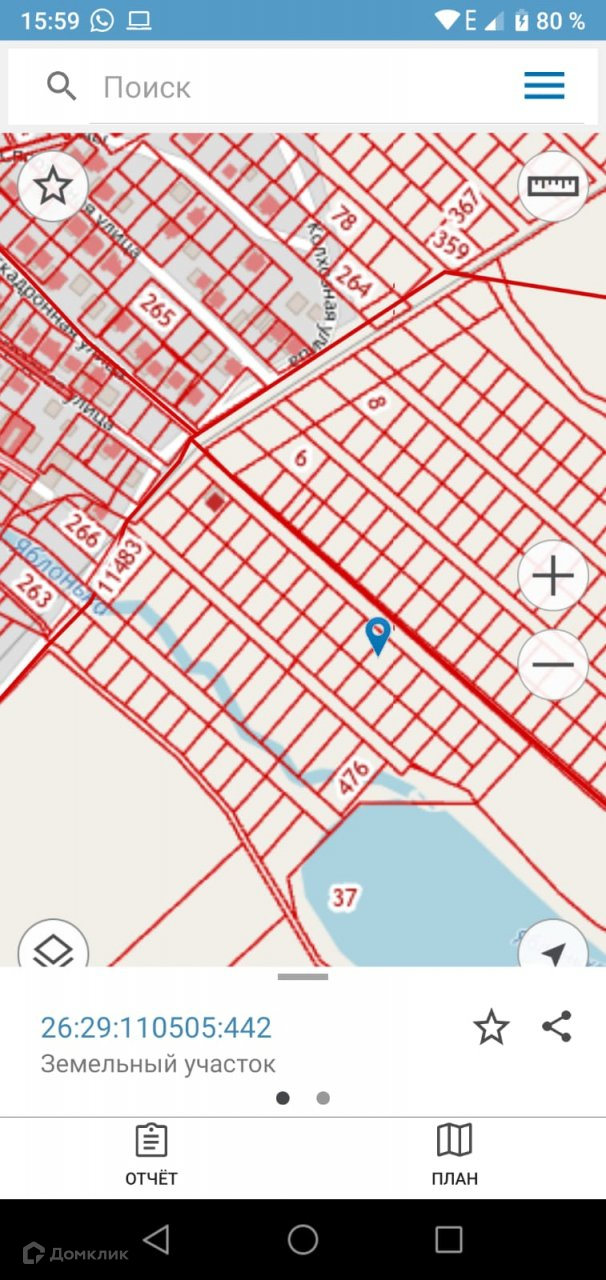Share this land parcel
The width and height of the screenshot is (606, 1280).
556,1027
